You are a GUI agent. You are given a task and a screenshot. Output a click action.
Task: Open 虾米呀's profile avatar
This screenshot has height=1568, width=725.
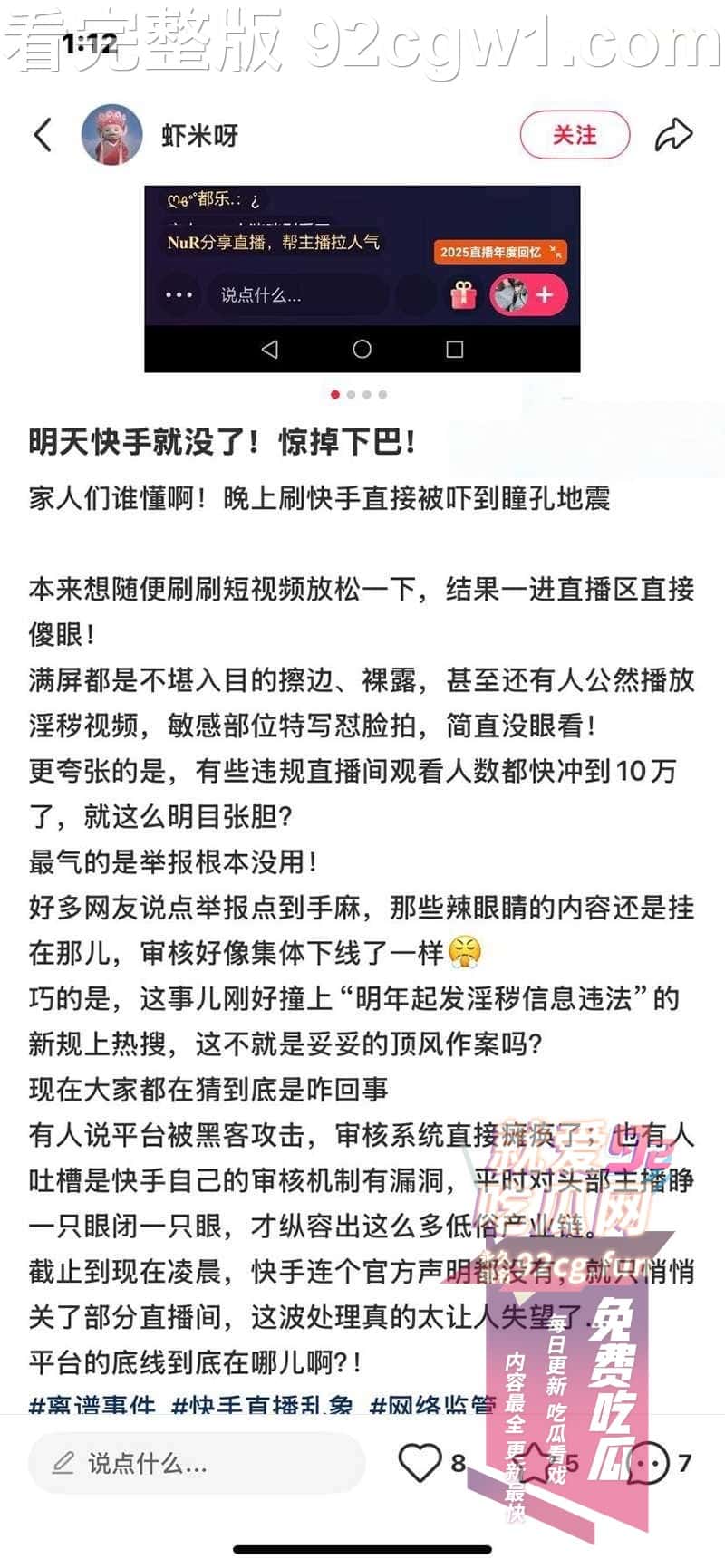112,135
